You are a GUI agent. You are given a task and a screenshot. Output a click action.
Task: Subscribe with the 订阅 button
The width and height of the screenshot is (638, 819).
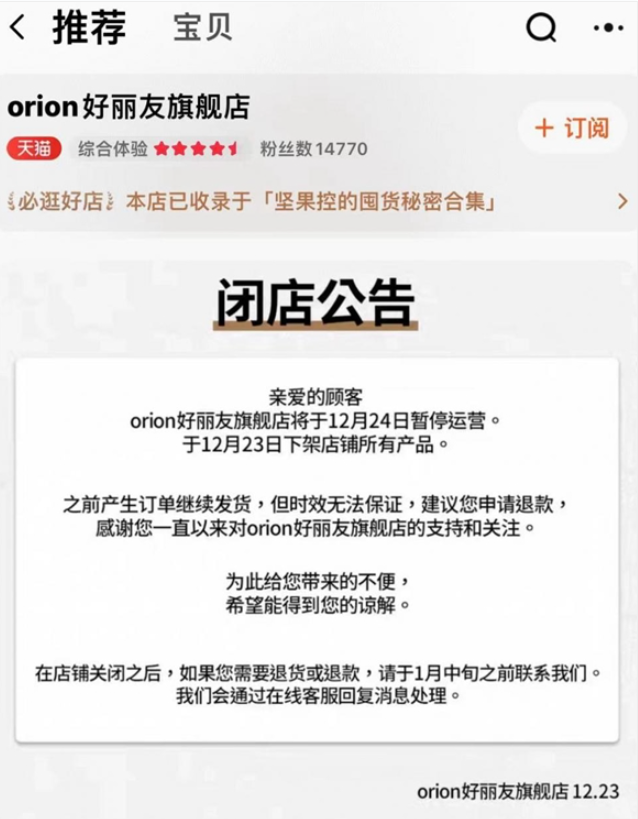(572, 127)
